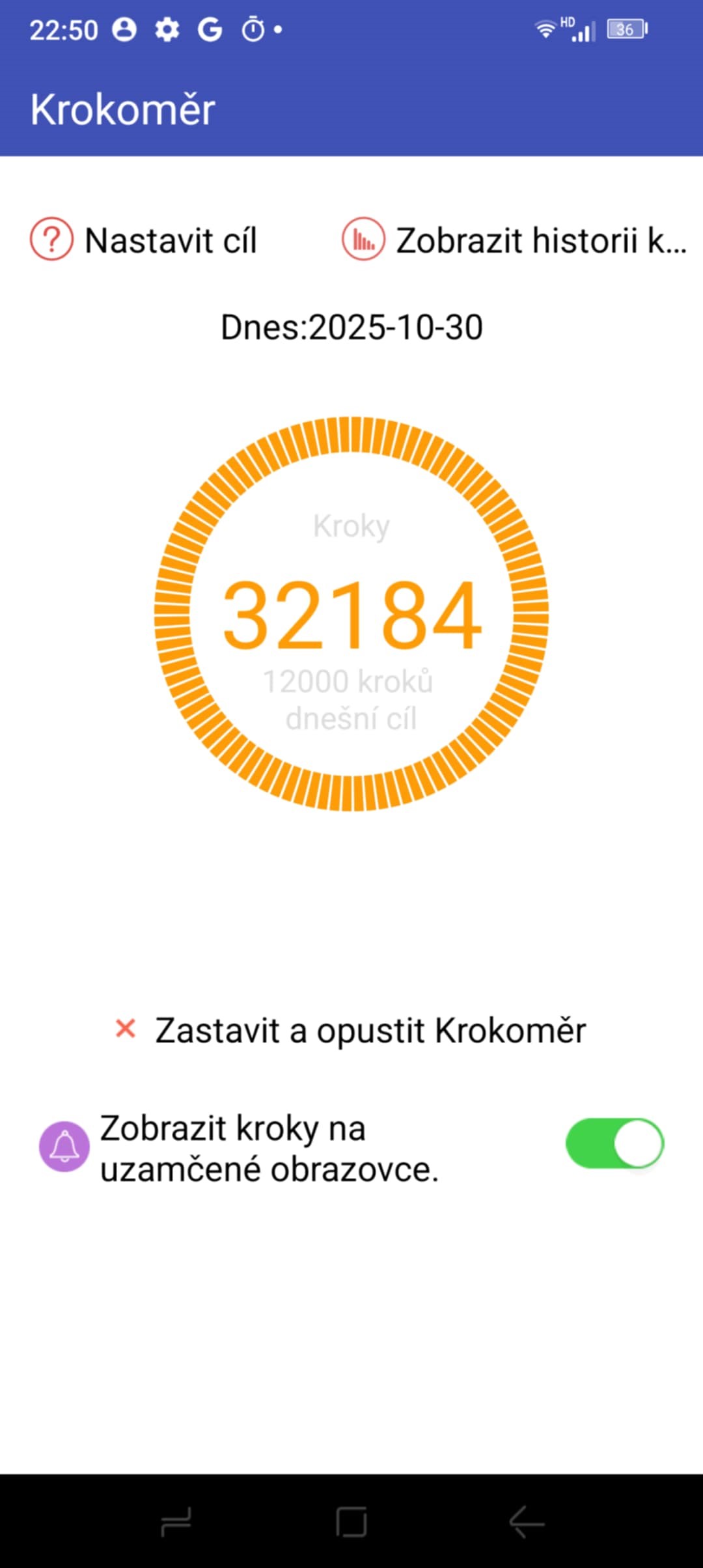Go back using system back button
Image resolution: width=703 pixels, height=1568 pixels.
click(x=527, y=1522)
